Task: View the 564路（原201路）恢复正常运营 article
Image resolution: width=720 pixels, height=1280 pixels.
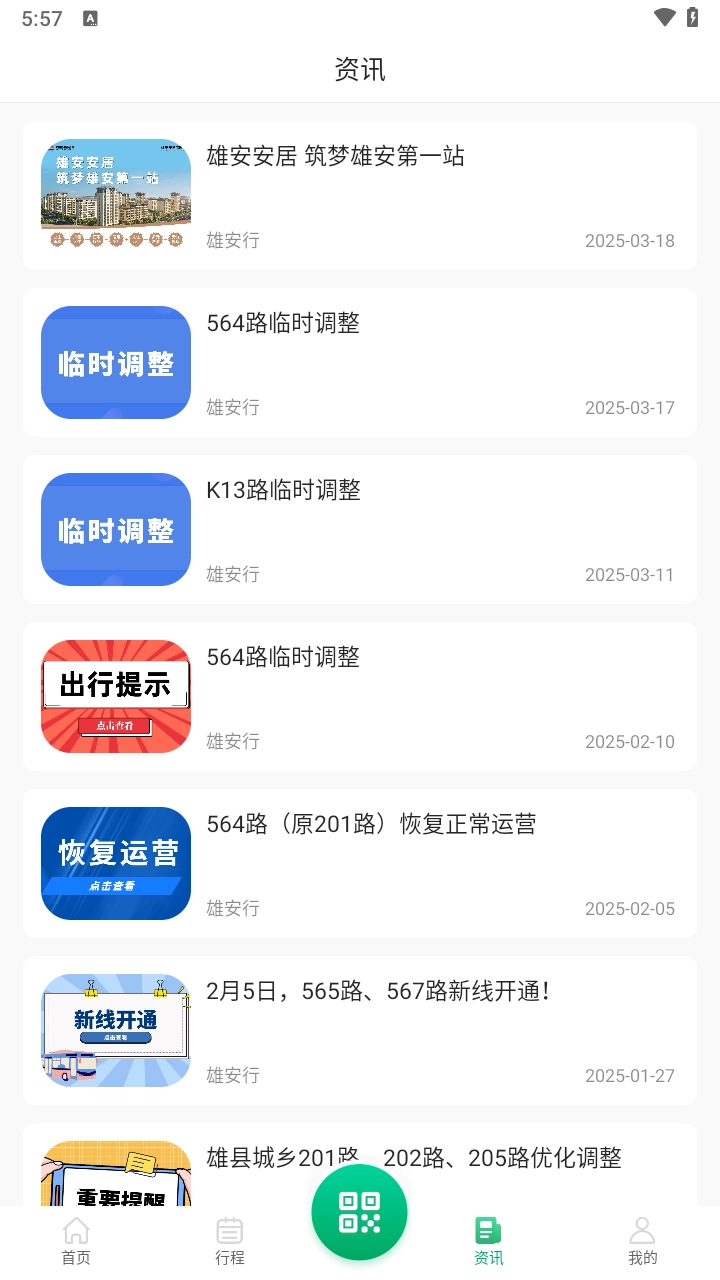Action: 360,864
